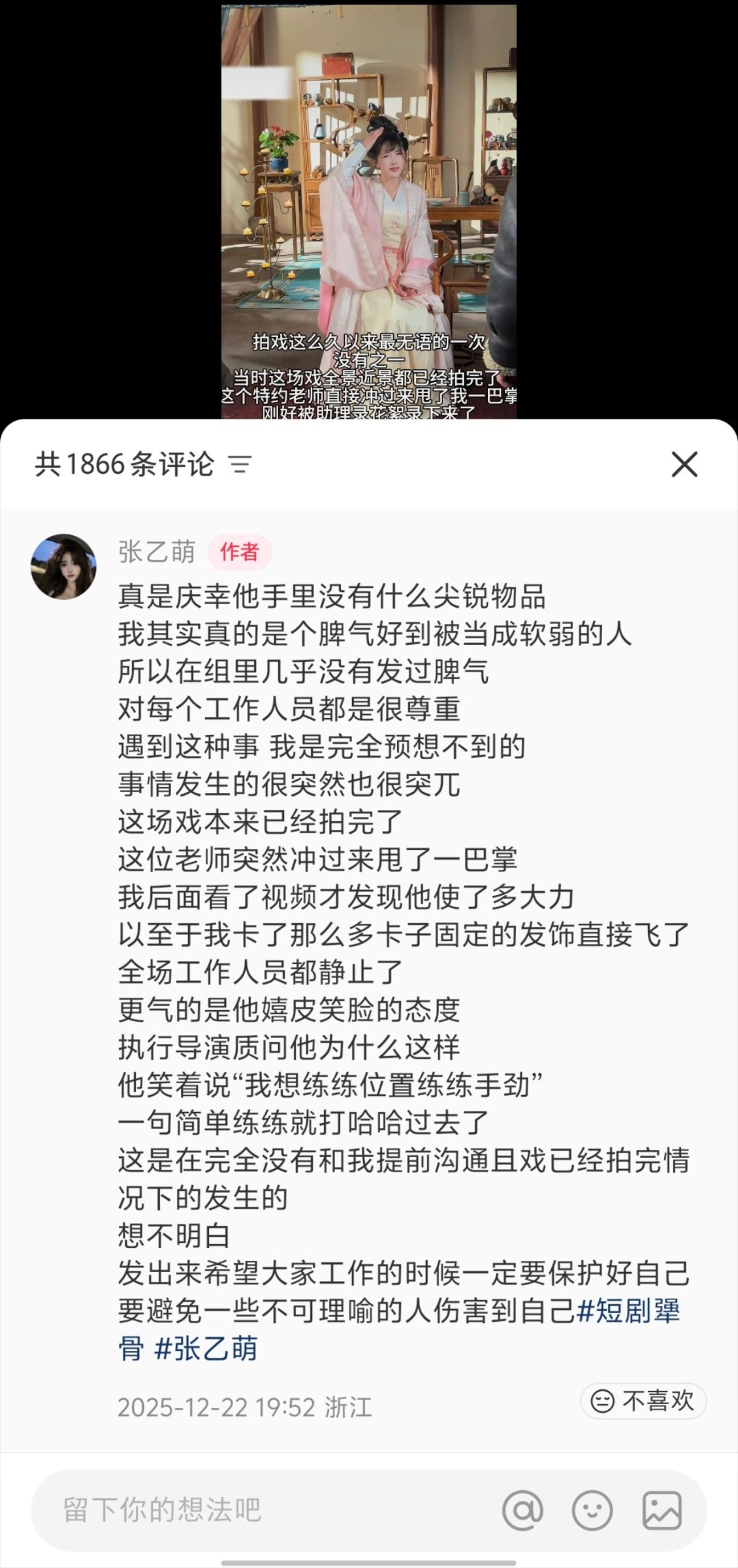738x1568 pixels.
Task: Open the #短剧犟骨 hashtag
Action: pyautogui.click(x=628, y=1312)
